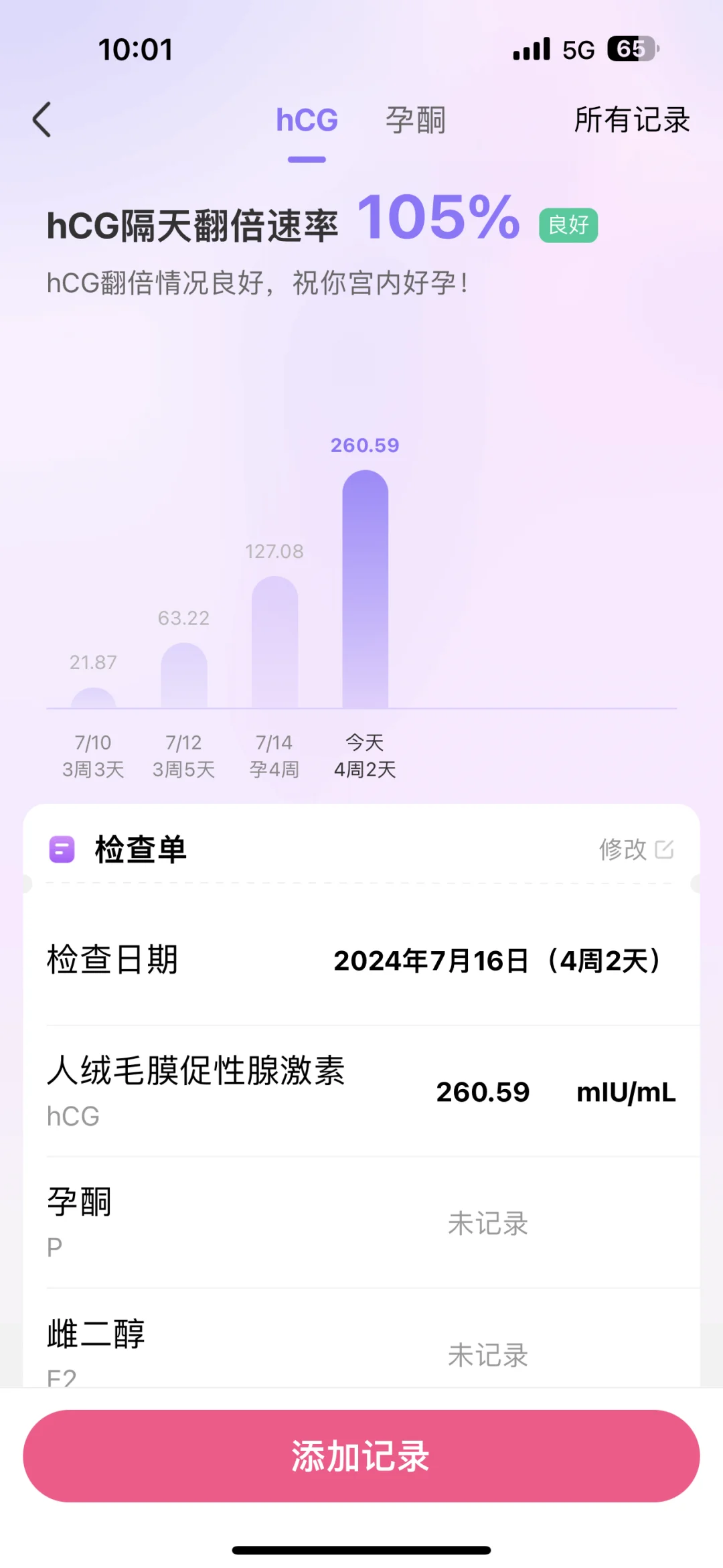
Task: Select the 7/14 bar showing 127.08
Action: (274, 642)
